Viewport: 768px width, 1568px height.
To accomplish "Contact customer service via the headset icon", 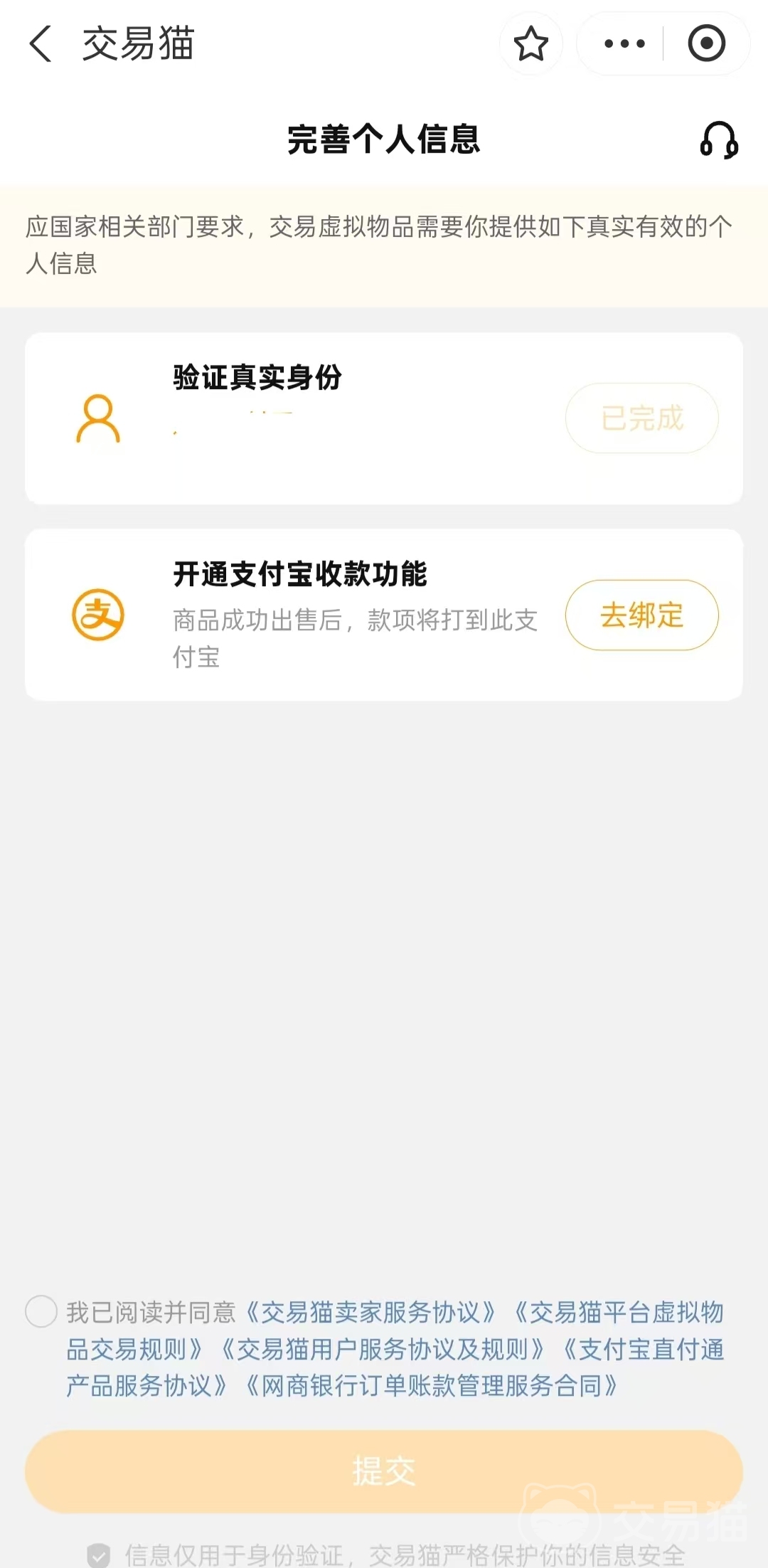I will (719, 139).
